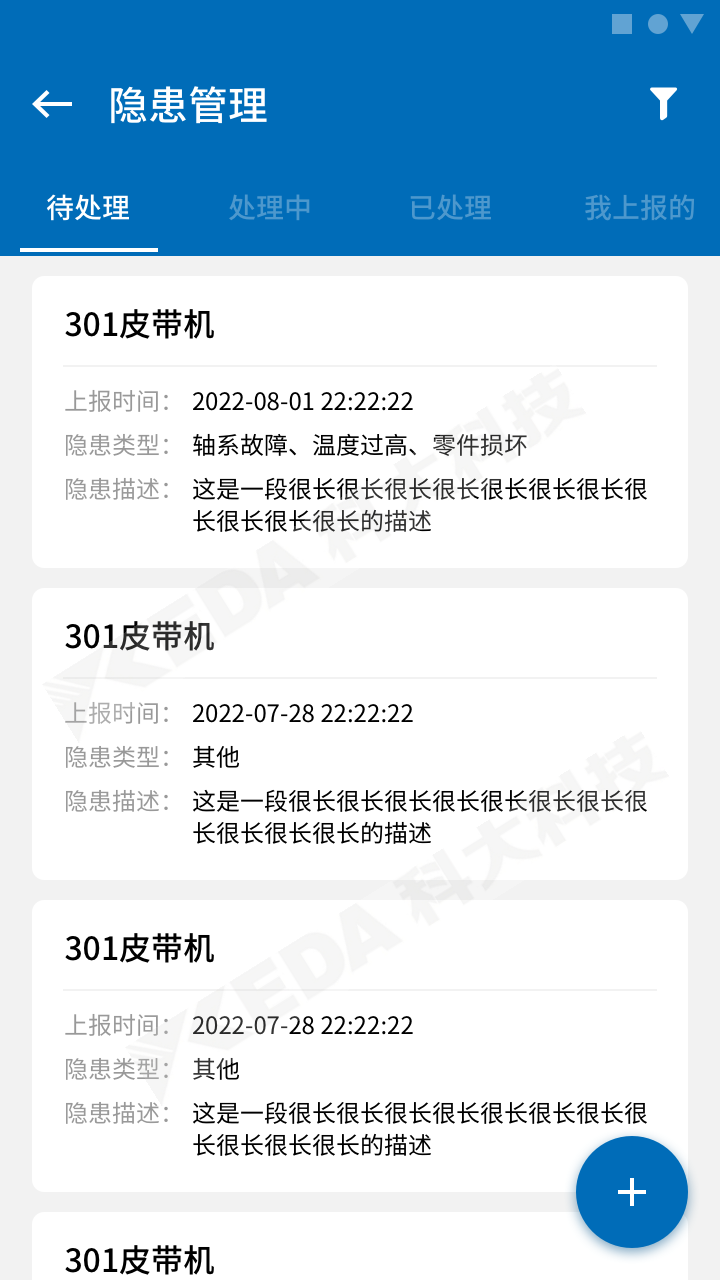This screenshot has height=1280, width=720.
Task: Switch to the 已处理 tab
Action: click(451, 208)
